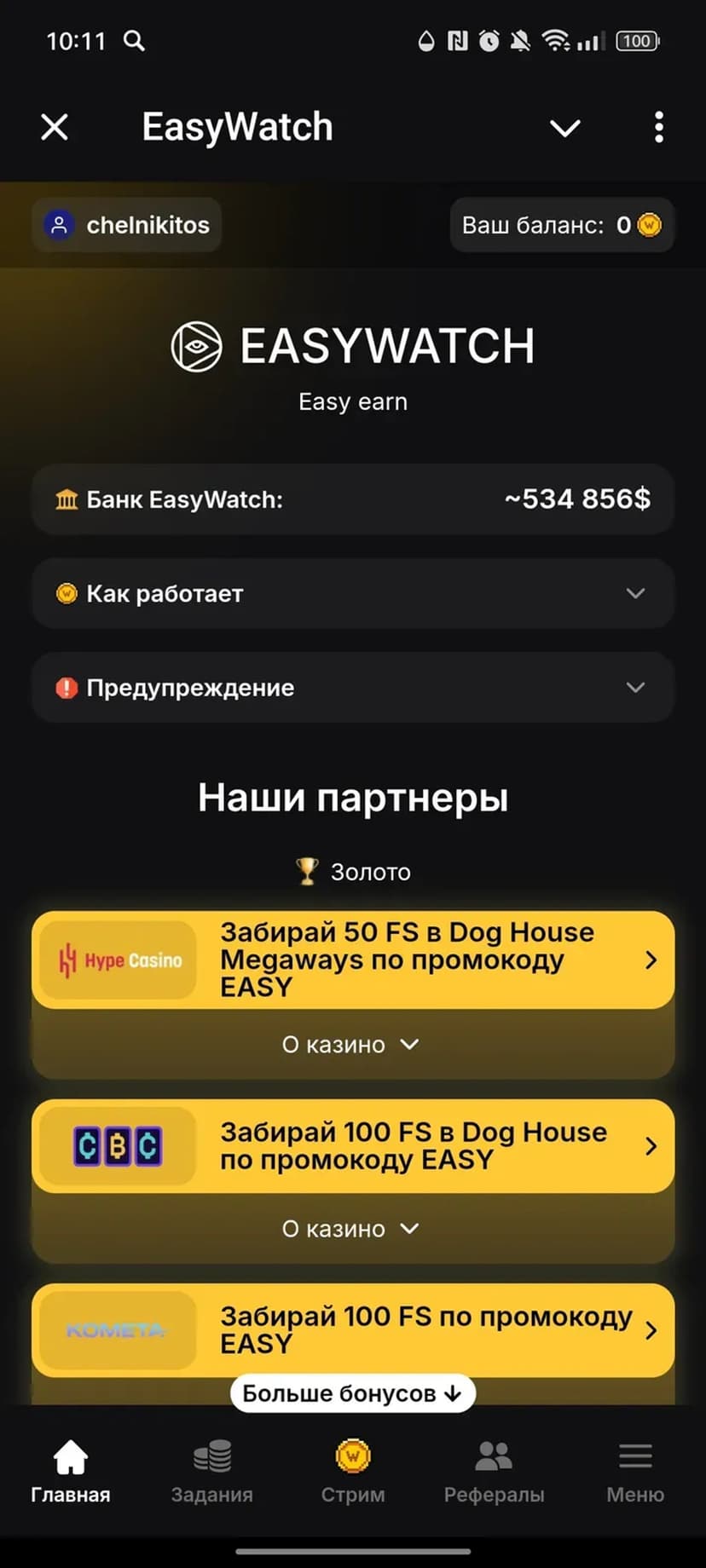Open the Kometa 100 FS promo offer
The width and height of the screenshot is (706, 1568).
[353, 1329]
